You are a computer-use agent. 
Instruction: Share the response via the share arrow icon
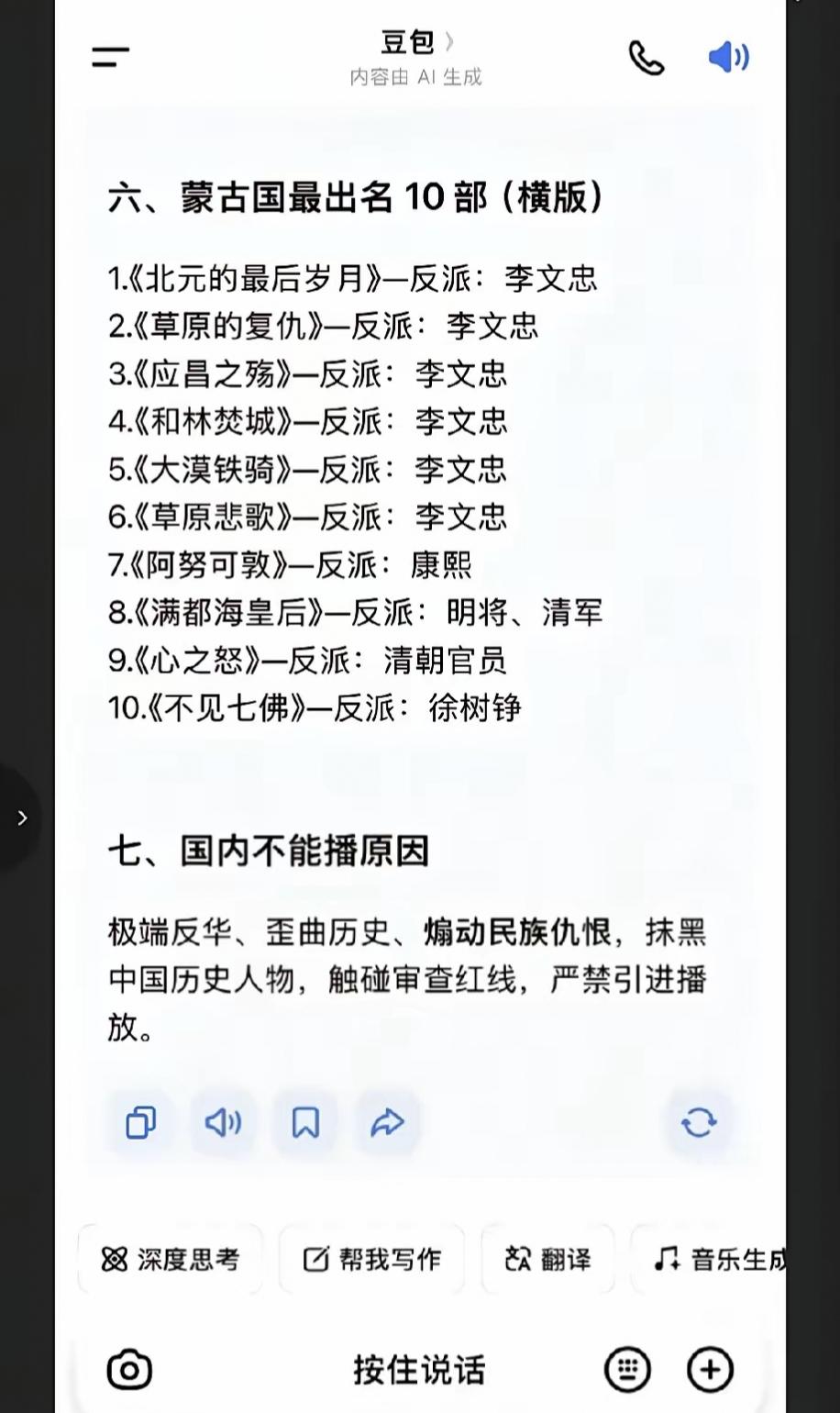point(386,1122)
